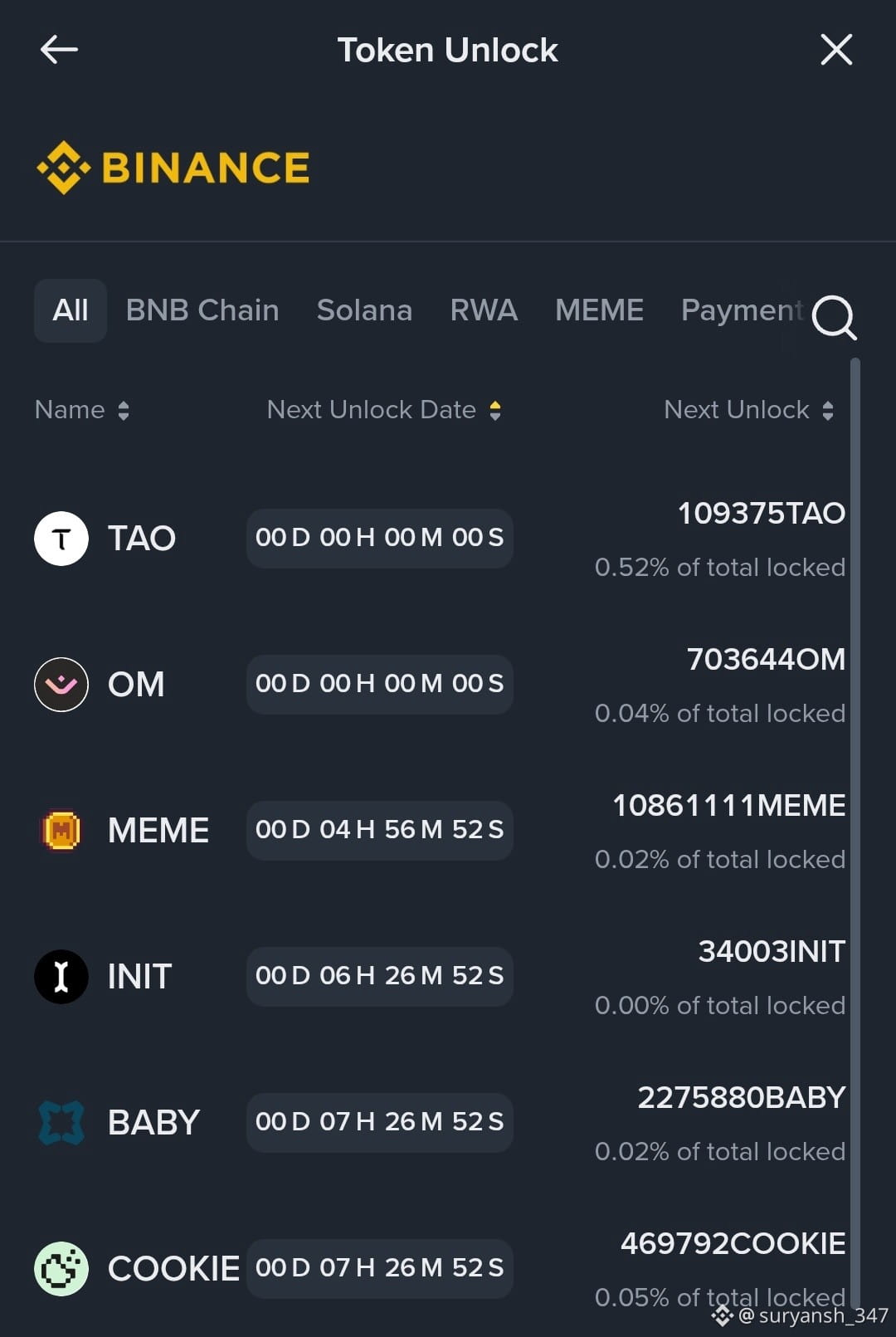Switch to the Solana tab
Image resolution: width=896 pixels, height=1337 pixels.
tap(364, 310)
